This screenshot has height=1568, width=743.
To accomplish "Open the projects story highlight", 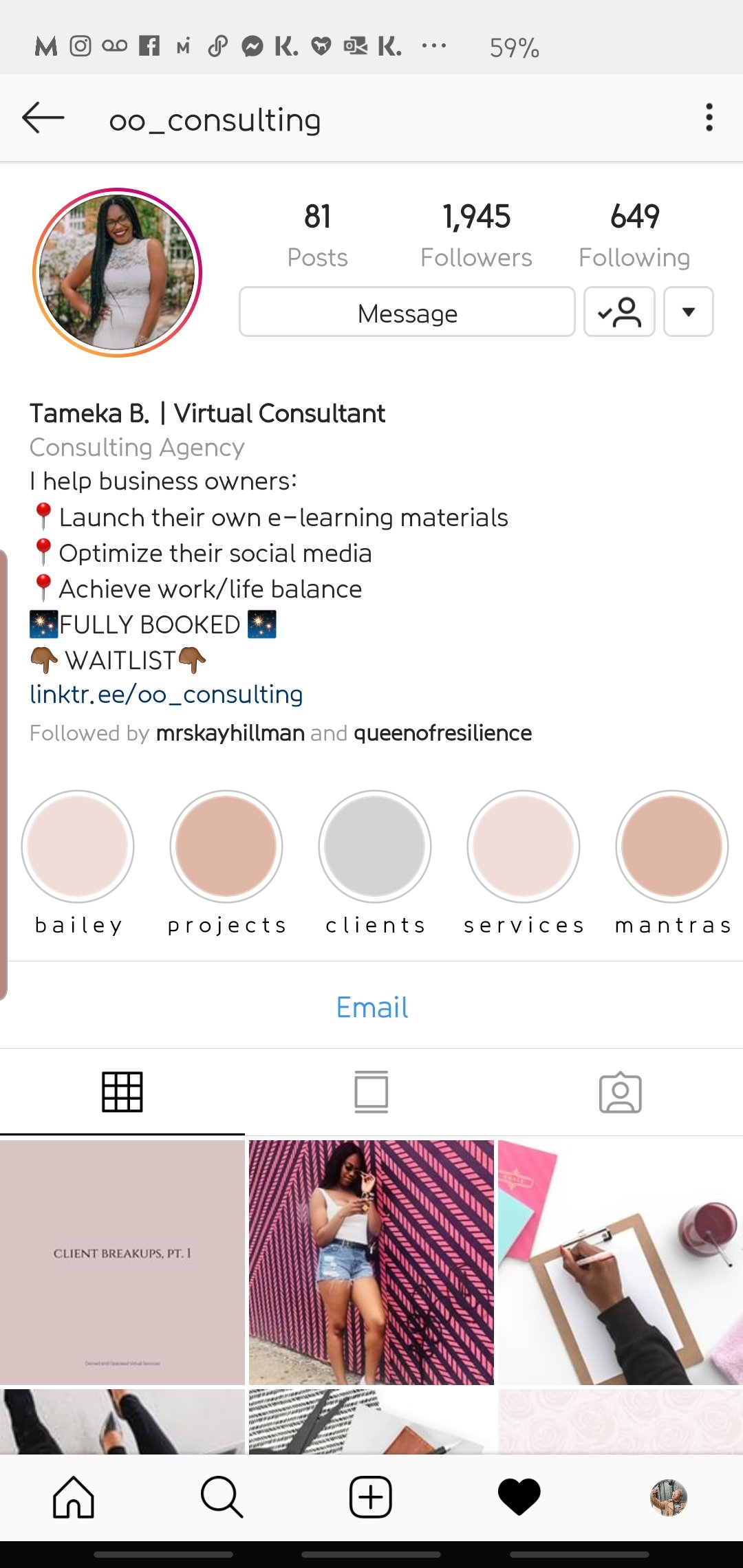I will 226,847.
